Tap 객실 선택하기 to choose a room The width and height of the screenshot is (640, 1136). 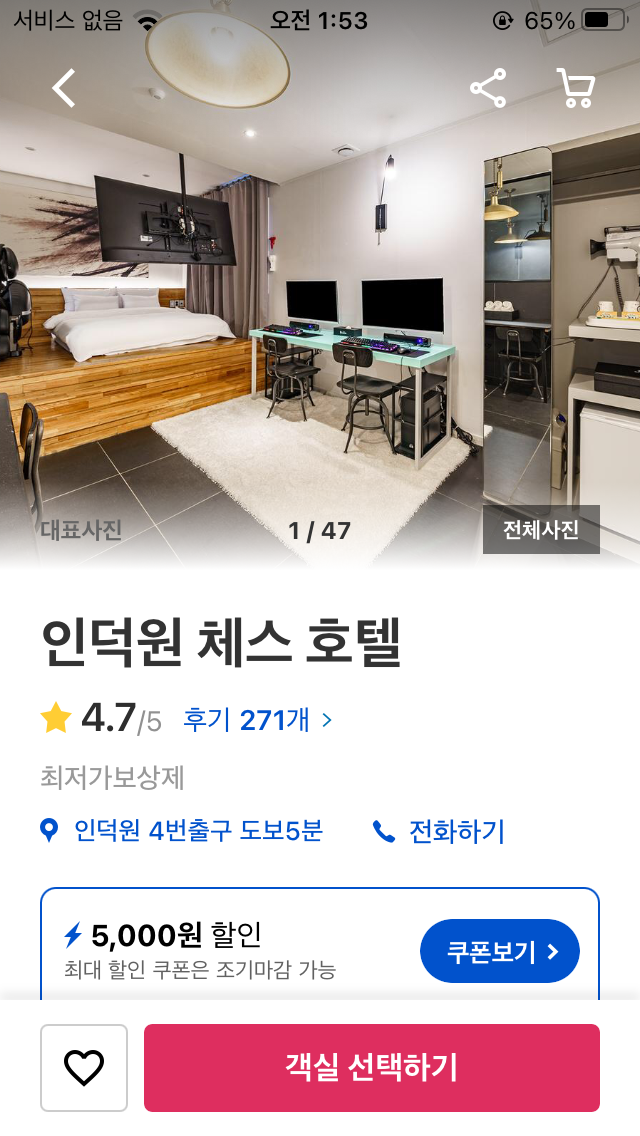[372, 1068]
